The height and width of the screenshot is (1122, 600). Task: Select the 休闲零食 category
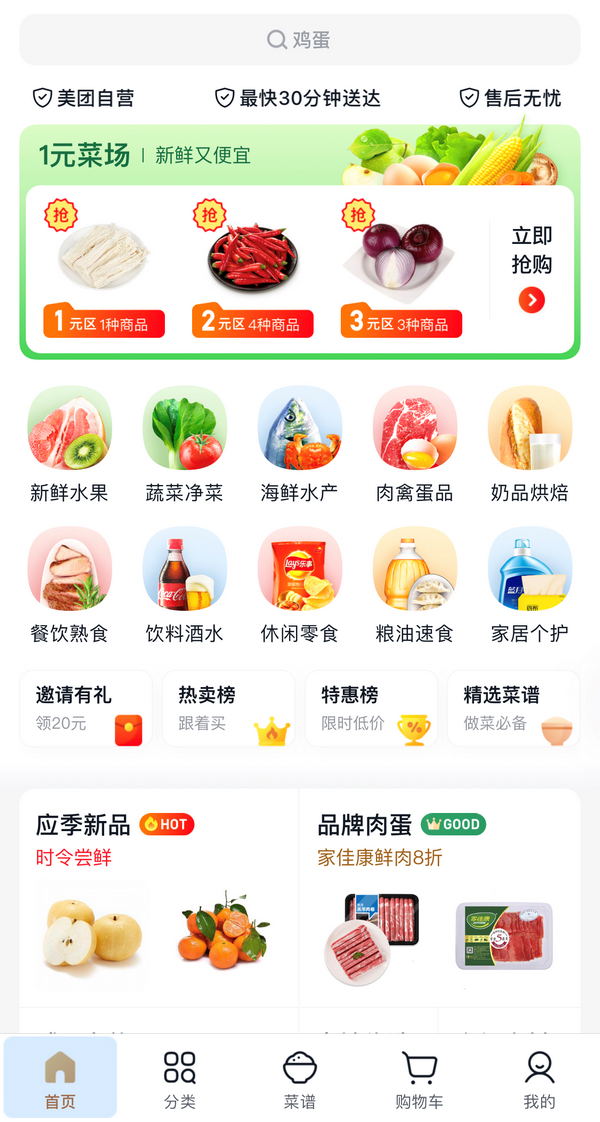click(x=299, y=585)
